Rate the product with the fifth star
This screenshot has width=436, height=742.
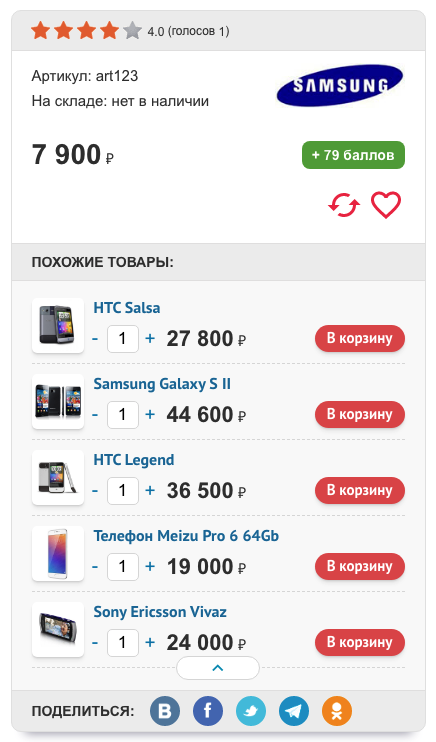[133, 31]
